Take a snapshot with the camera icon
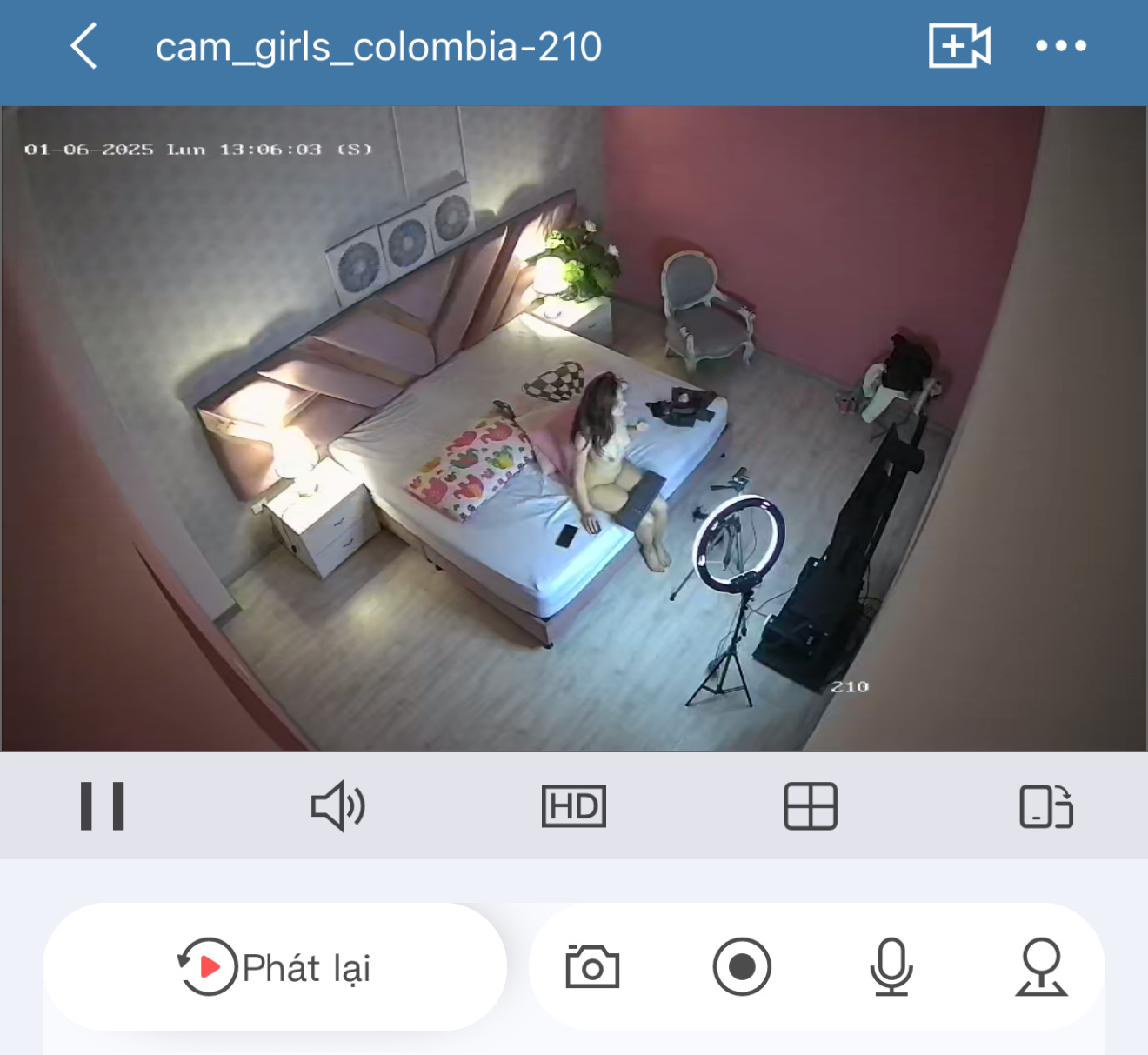 click(x=592, y=967)
